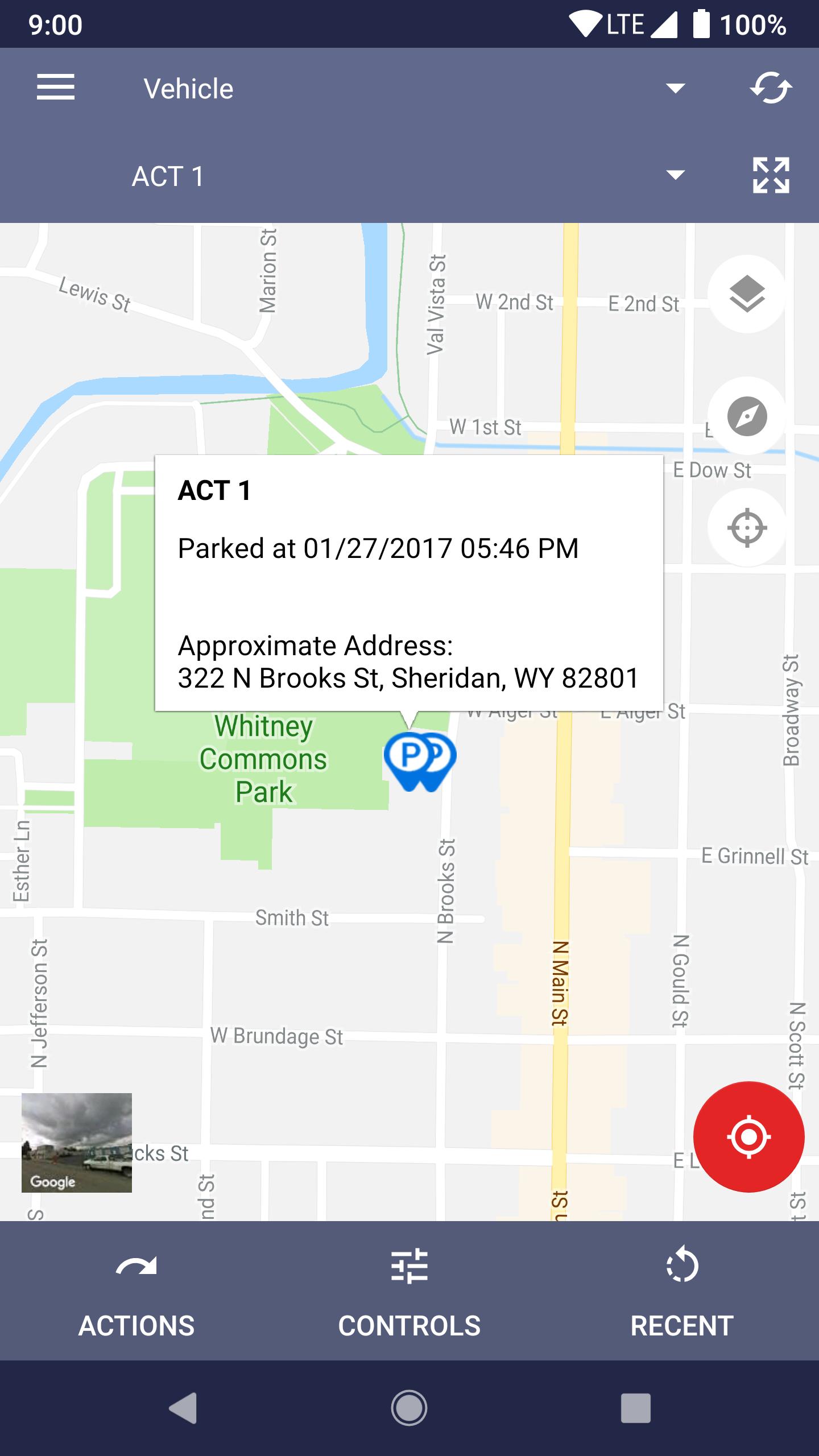Tap the compass orientation button
This screenshot has width=819, height=1456.
747,416
